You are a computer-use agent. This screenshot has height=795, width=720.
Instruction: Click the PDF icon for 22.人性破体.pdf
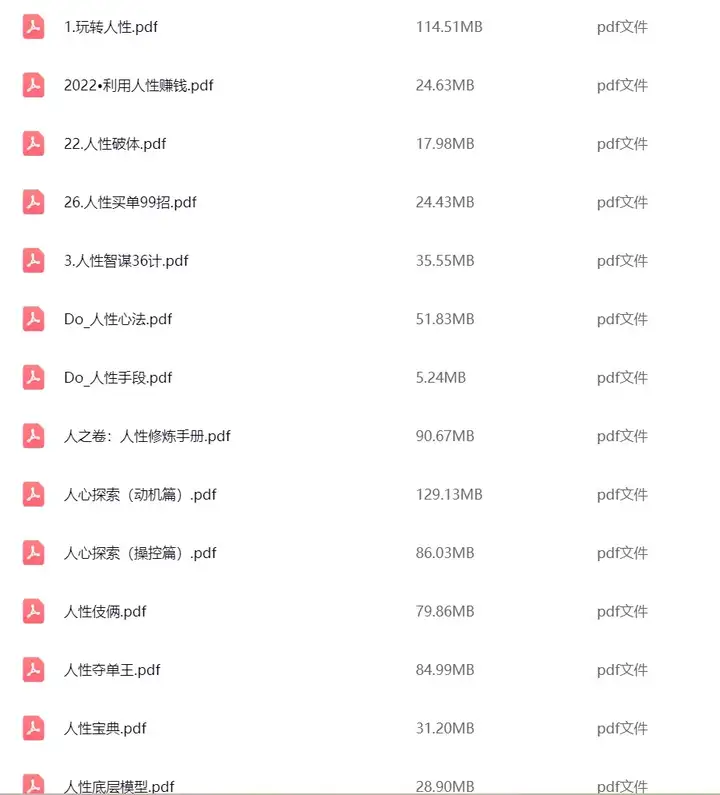(x=33, y=144)
